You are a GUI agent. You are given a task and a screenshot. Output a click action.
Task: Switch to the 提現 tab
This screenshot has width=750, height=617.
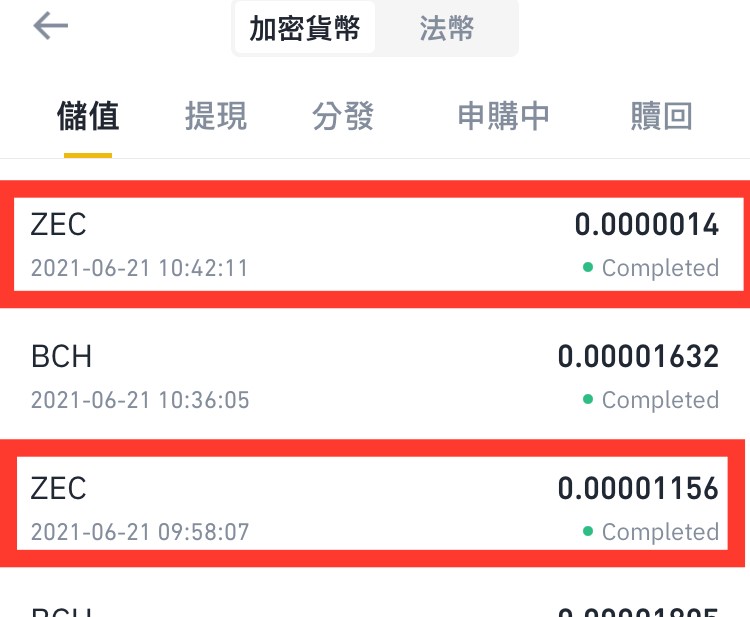click(216, 116)
